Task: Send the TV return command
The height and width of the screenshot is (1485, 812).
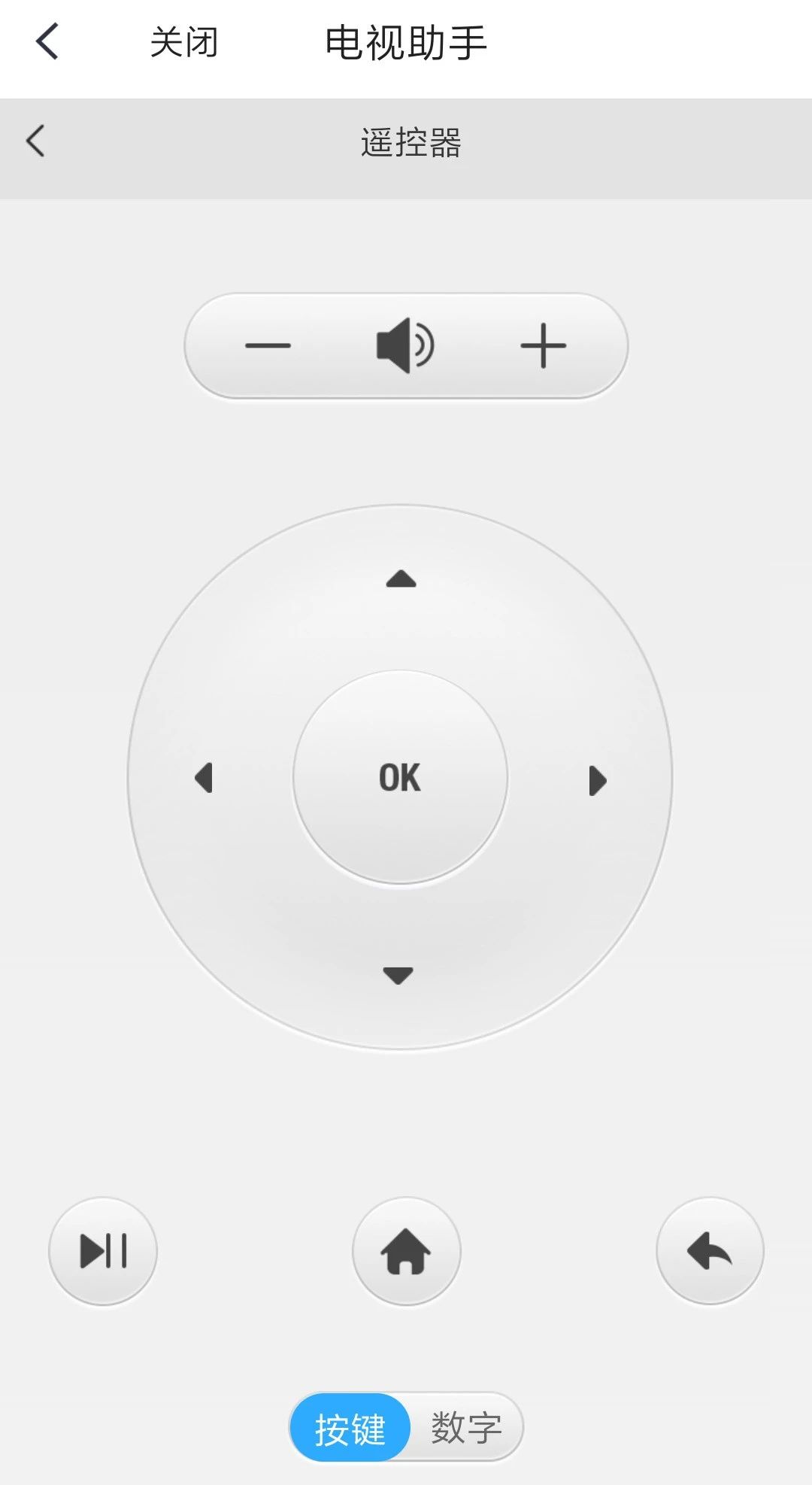Action: click(x=710, y=1250)
